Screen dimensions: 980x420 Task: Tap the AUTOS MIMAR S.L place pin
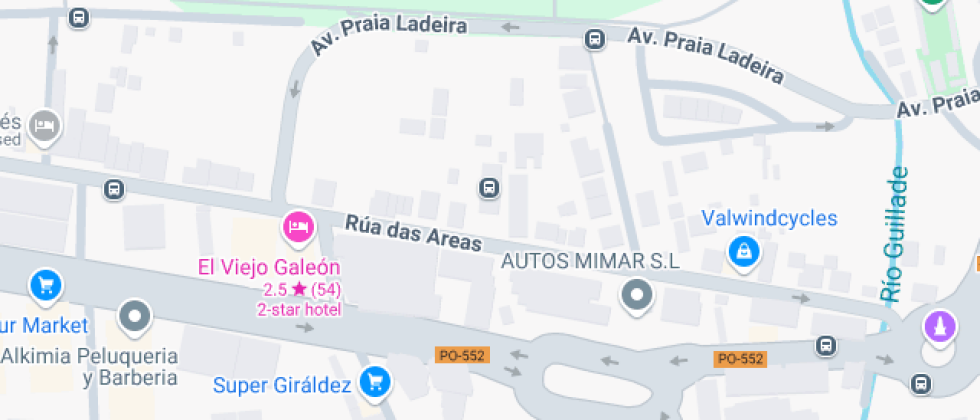coord(636,295)
